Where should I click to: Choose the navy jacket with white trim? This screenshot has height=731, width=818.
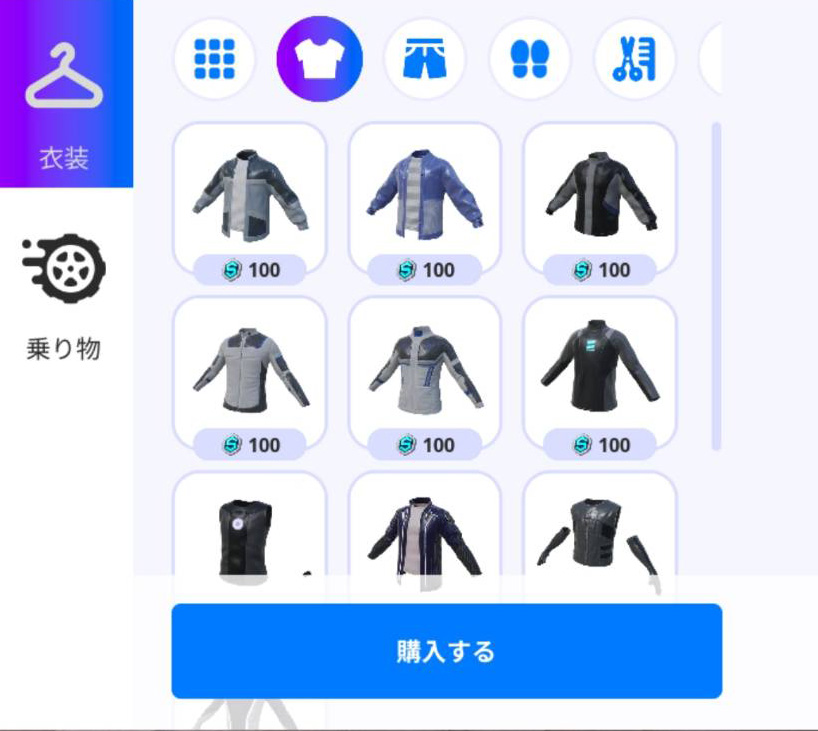click(x=425, y=530)
